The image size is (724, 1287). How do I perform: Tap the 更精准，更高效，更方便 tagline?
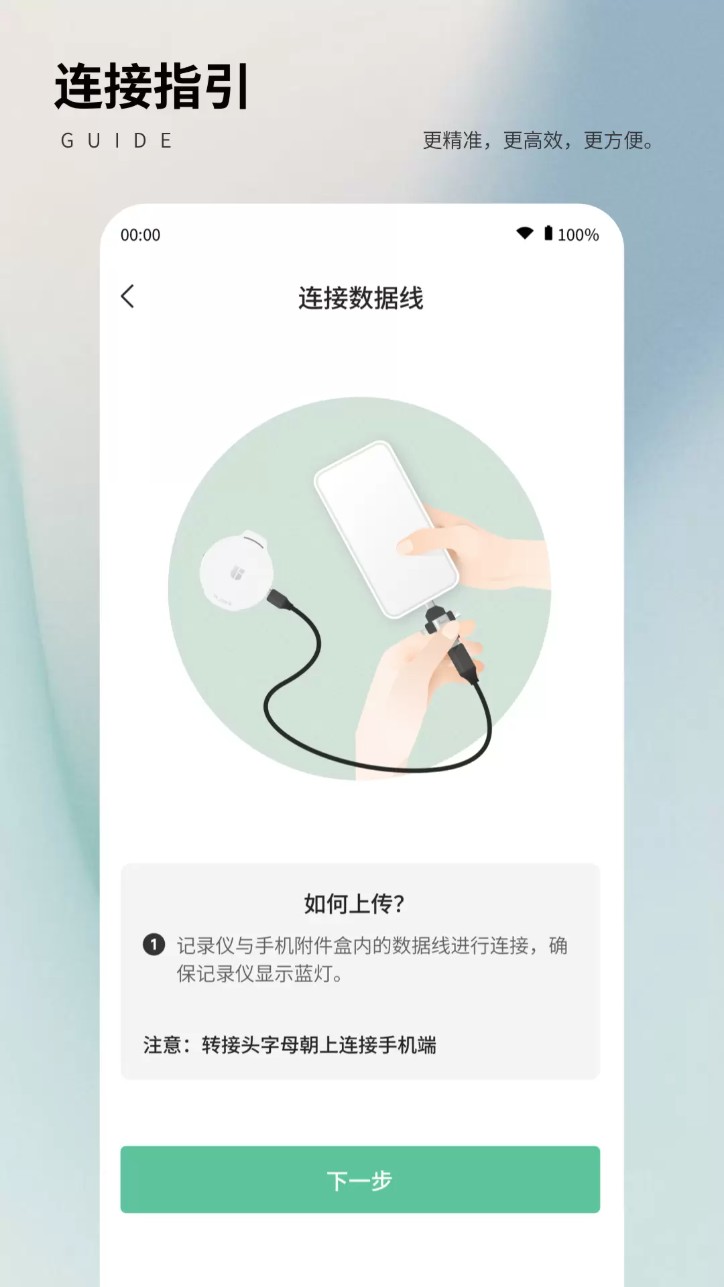[x=537, y=141]
